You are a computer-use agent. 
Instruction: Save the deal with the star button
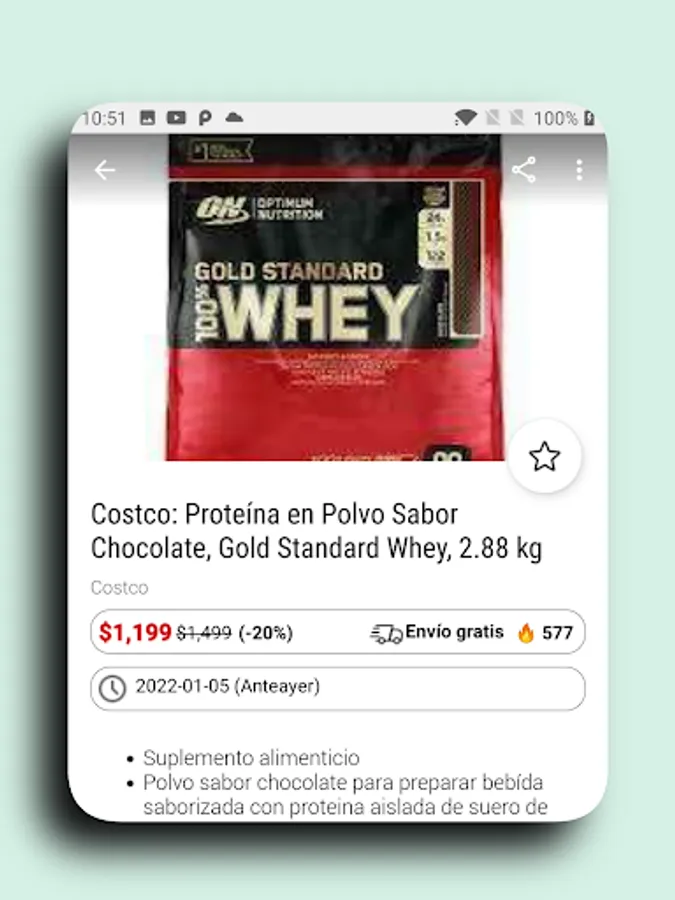click(544, 457)
